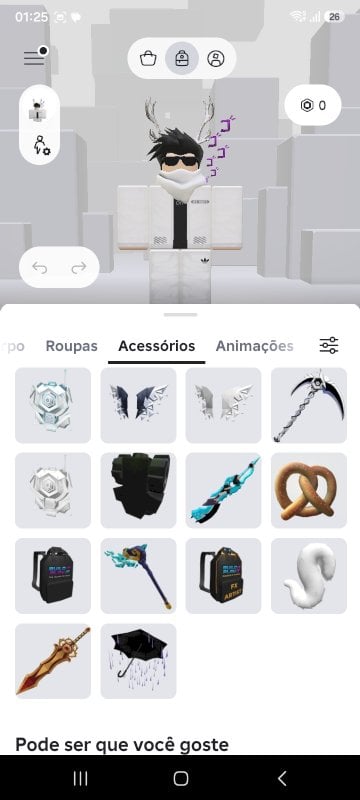Select the FX Artist backpack
The width and height of the screenshot is (360, 800).
(223, 576)
